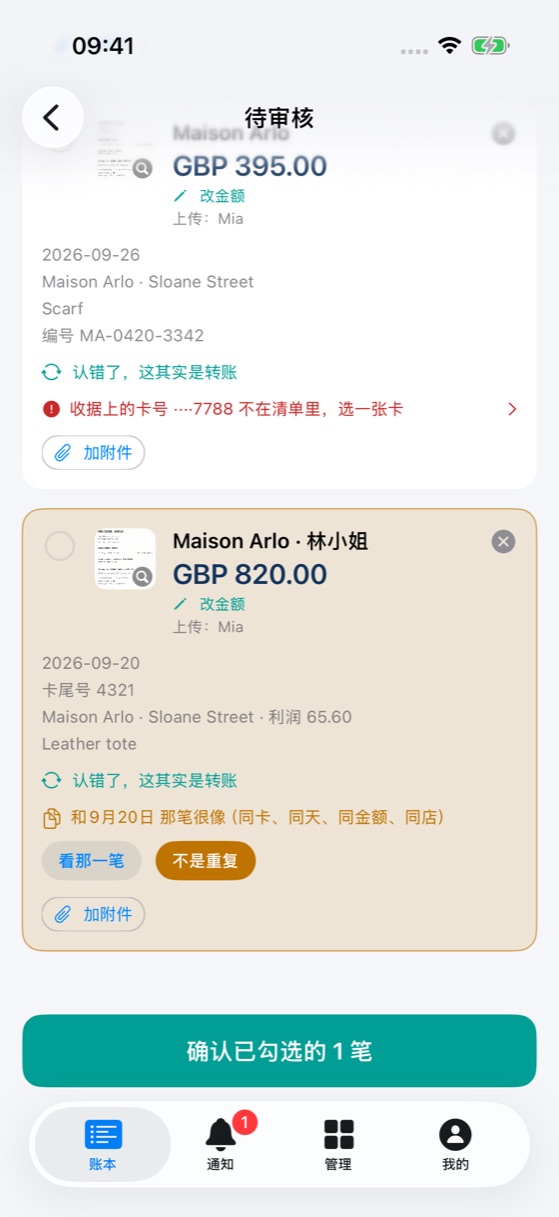Open the 我的 tab

[x=455, y=1145]
